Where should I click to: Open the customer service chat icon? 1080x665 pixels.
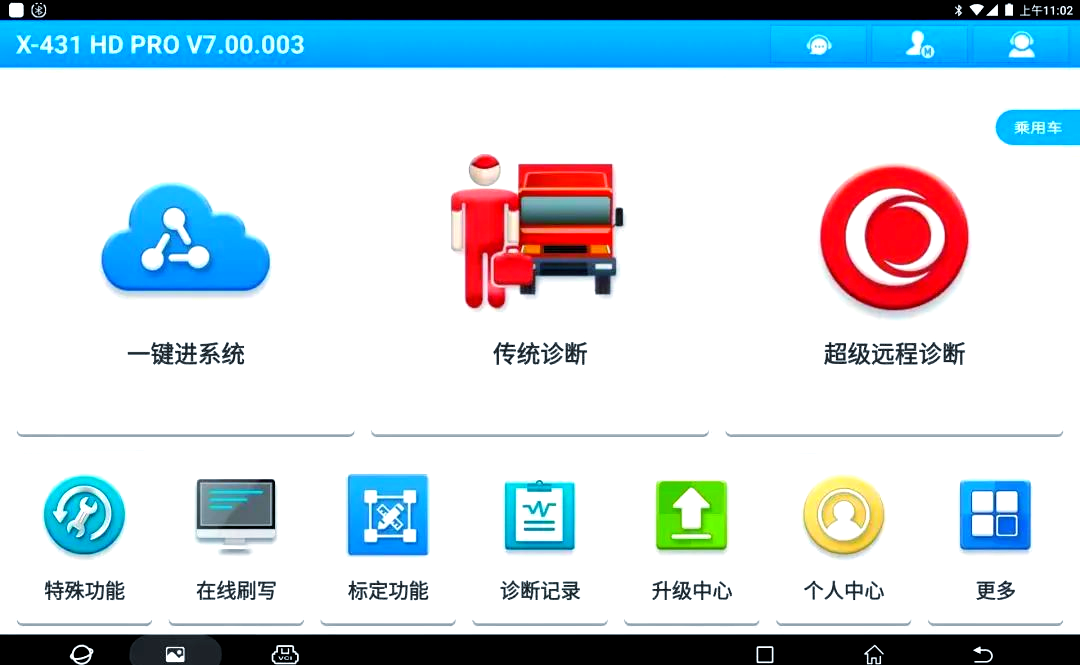[x=819, y=45]
